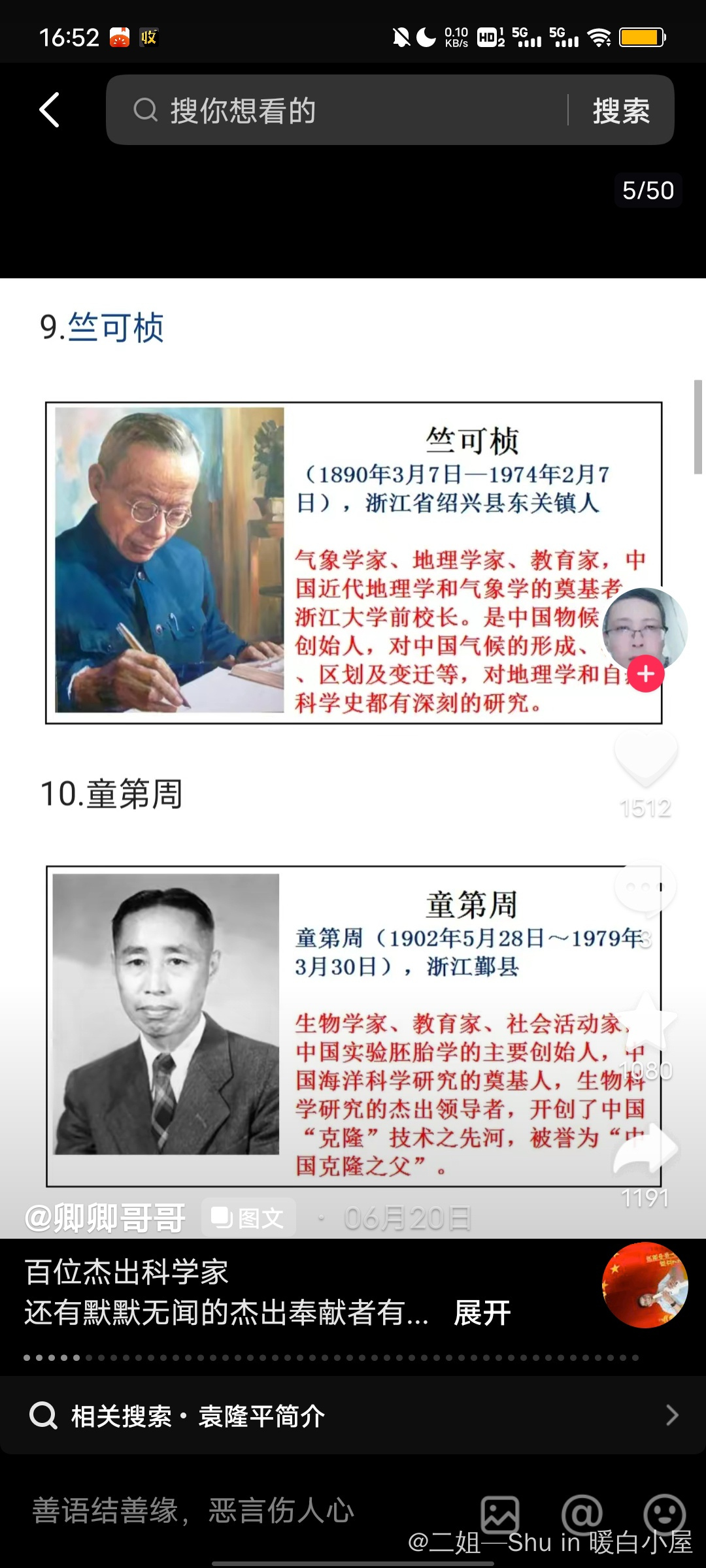Open the comments bubble
706x1568 pixels.
(646, 889)
